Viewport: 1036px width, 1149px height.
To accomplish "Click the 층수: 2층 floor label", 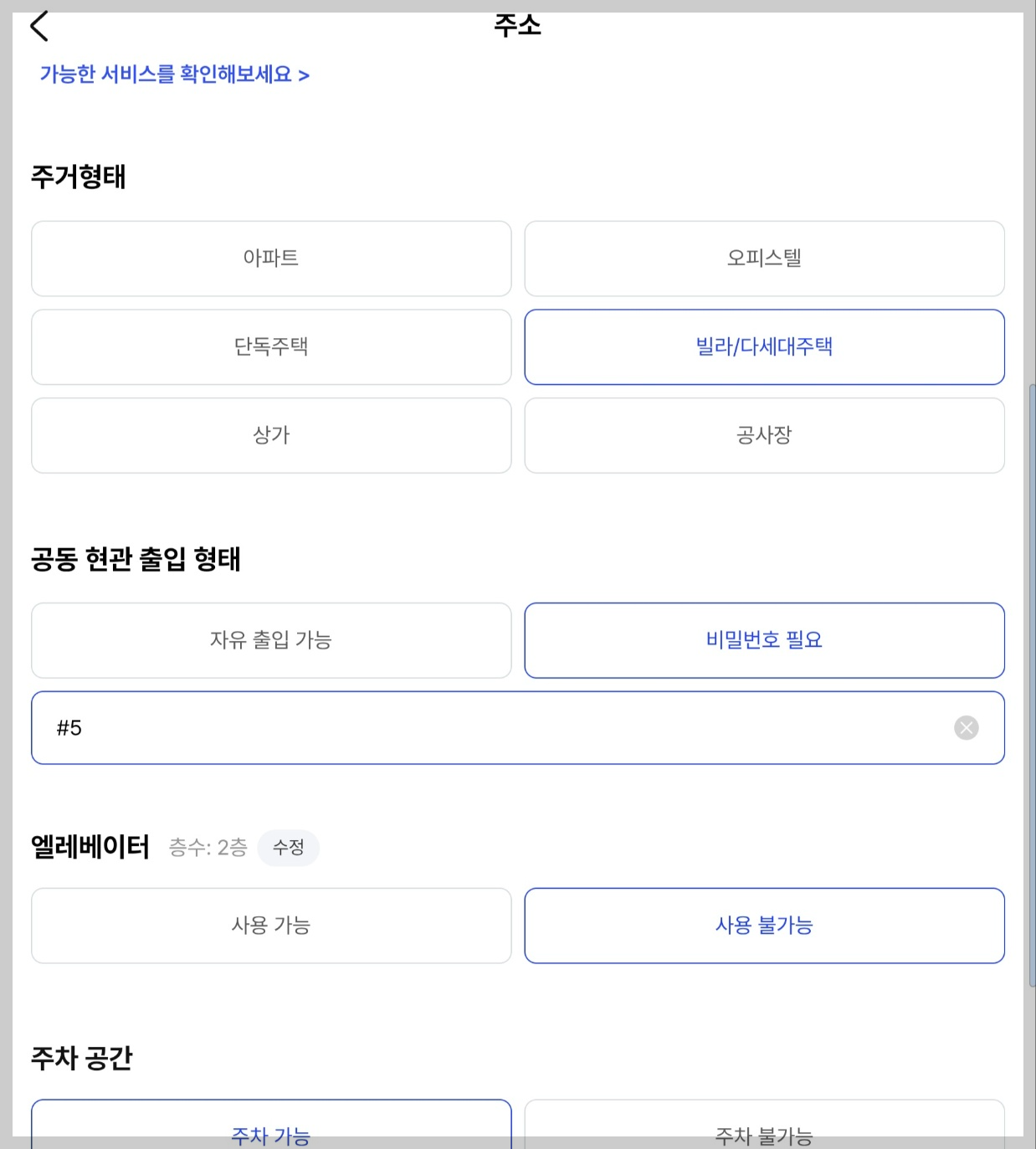I will click(x=208, y=847).
